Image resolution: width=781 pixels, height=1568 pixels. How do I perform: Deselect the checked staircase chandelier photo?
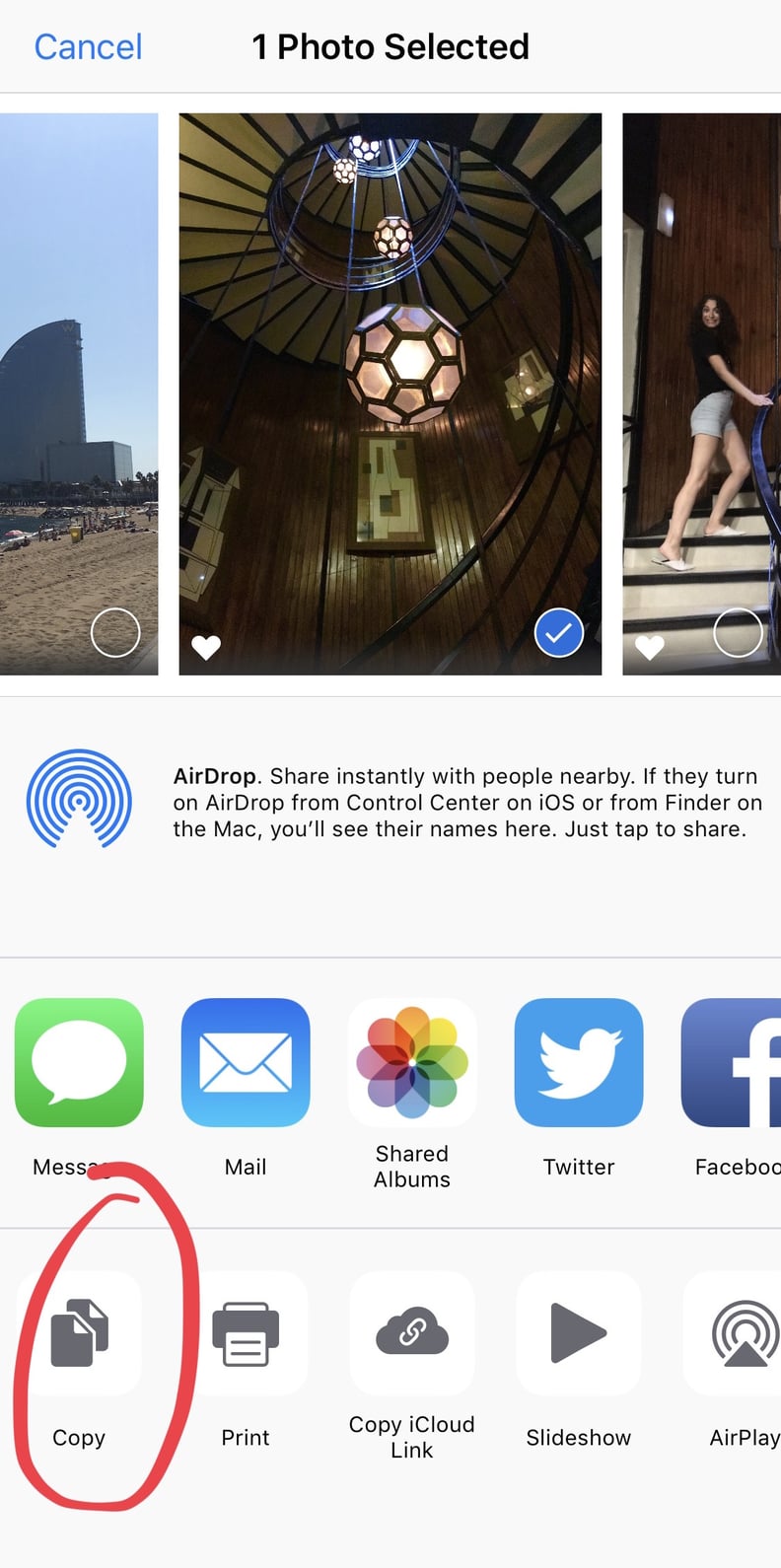558,633
